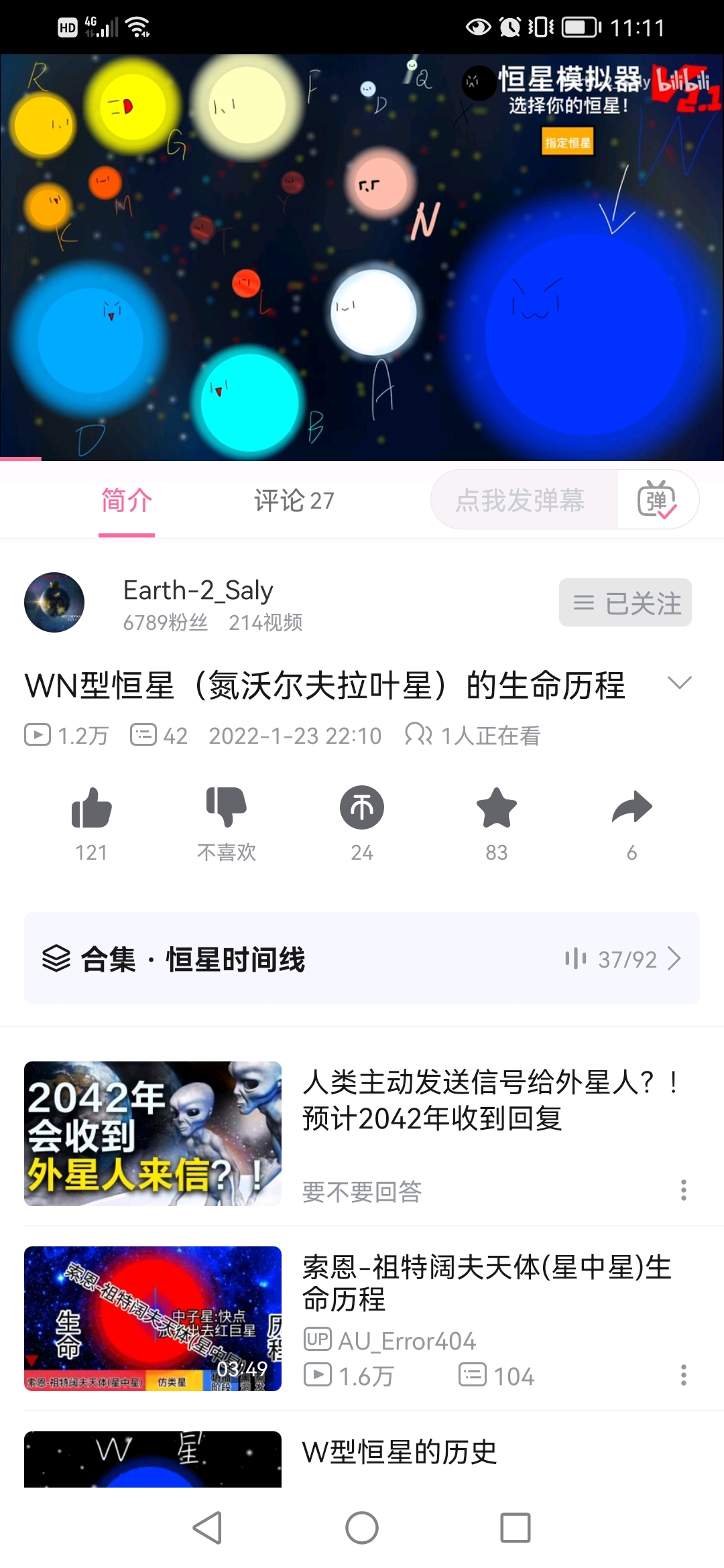Share the video using arrow icon
The image size is (724, 1568).
coord(631,807)
